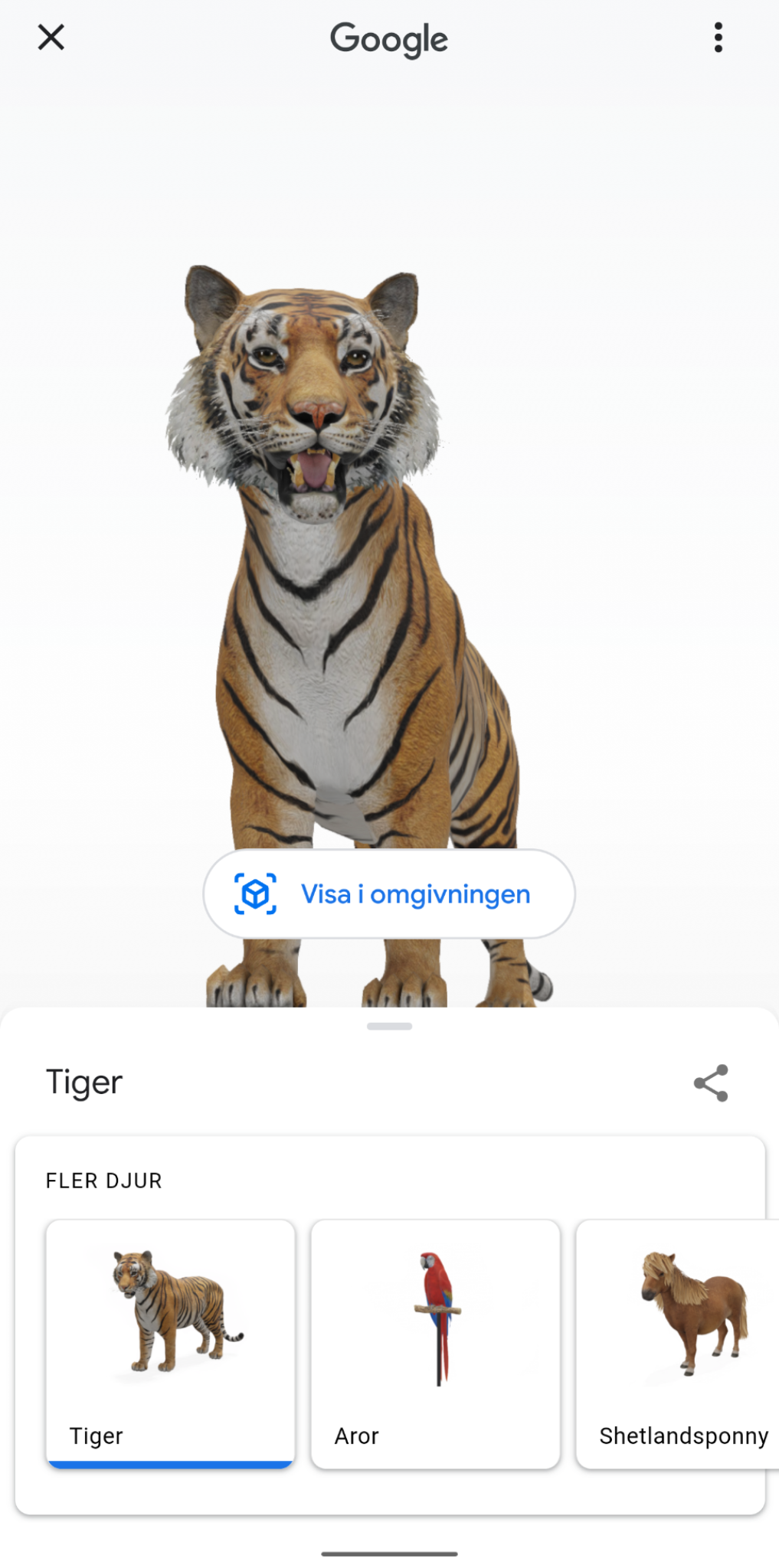
Task: View the Shetlandsponny card
Action: pyautogui.click(x=677, y=1344)
